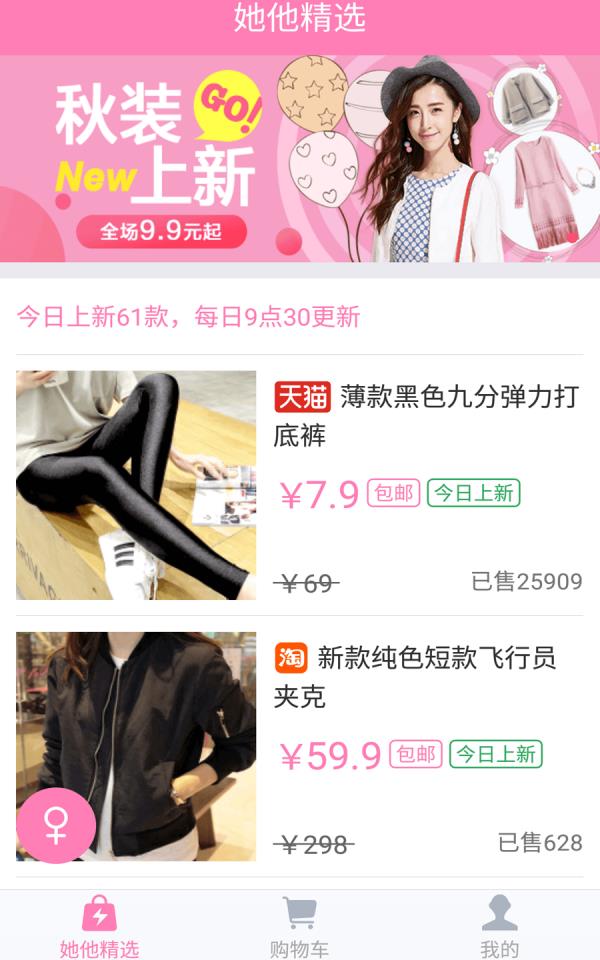This screenshot has width=600, height=960.
Task: Tap the pink female gender filter button
Action: pyautogui.click(x=56, y=826)
